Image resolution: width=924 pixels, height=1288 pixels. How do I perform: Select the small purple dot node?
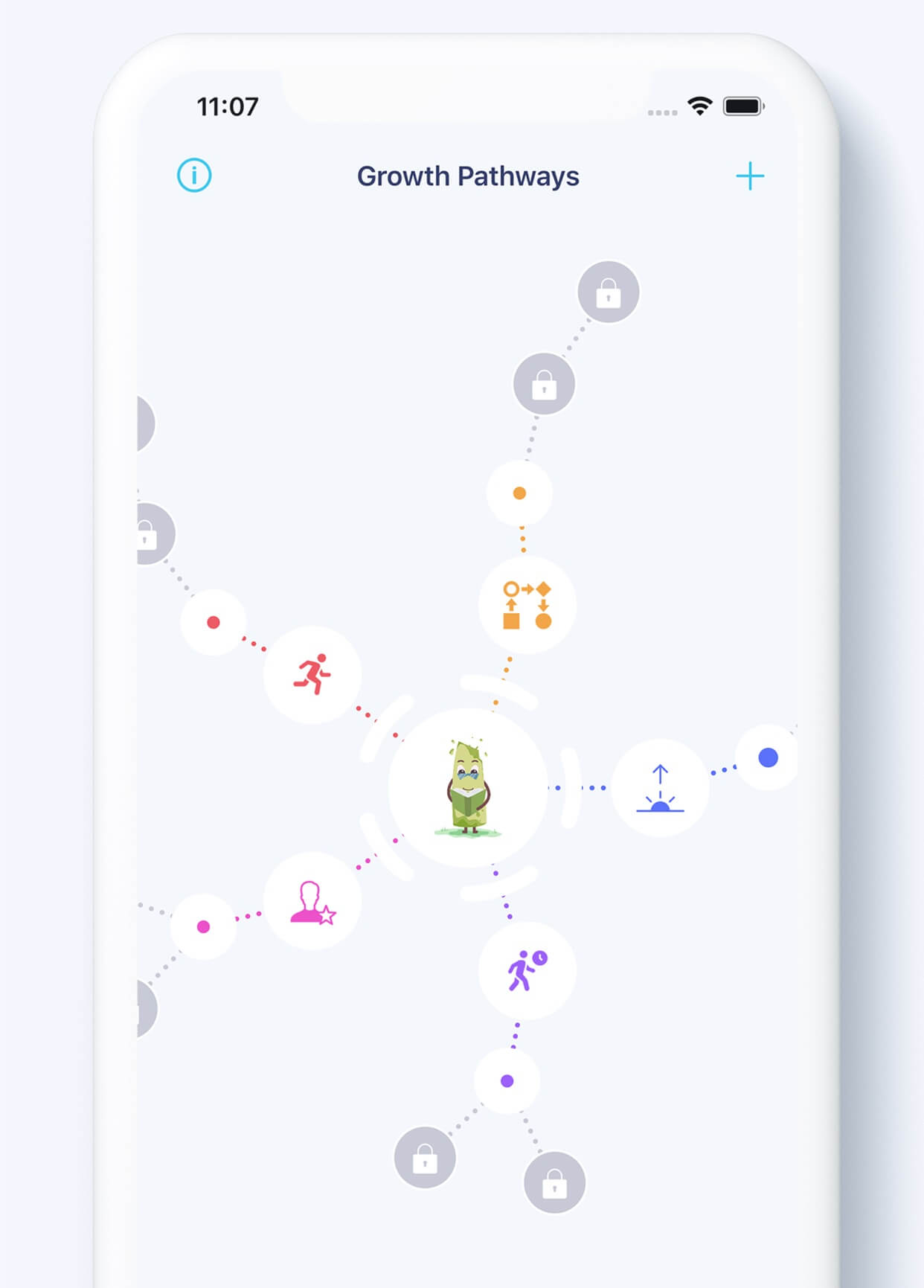click(507, 1080)
